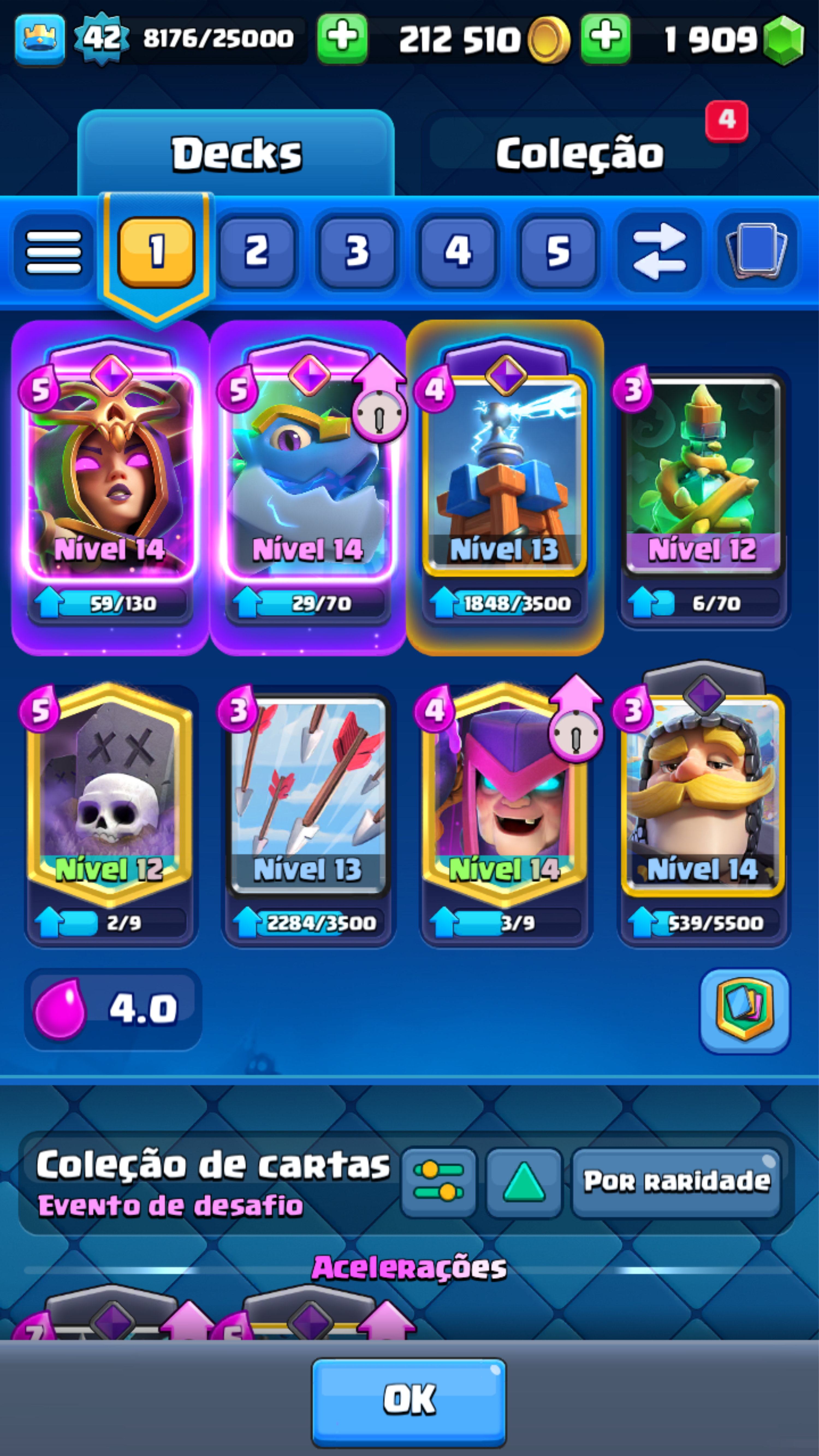Image resolution: width=819 pixels, height=1456 pixels.
Task: Open the Graveyard card Nível 12
Action: click(110, 797)
